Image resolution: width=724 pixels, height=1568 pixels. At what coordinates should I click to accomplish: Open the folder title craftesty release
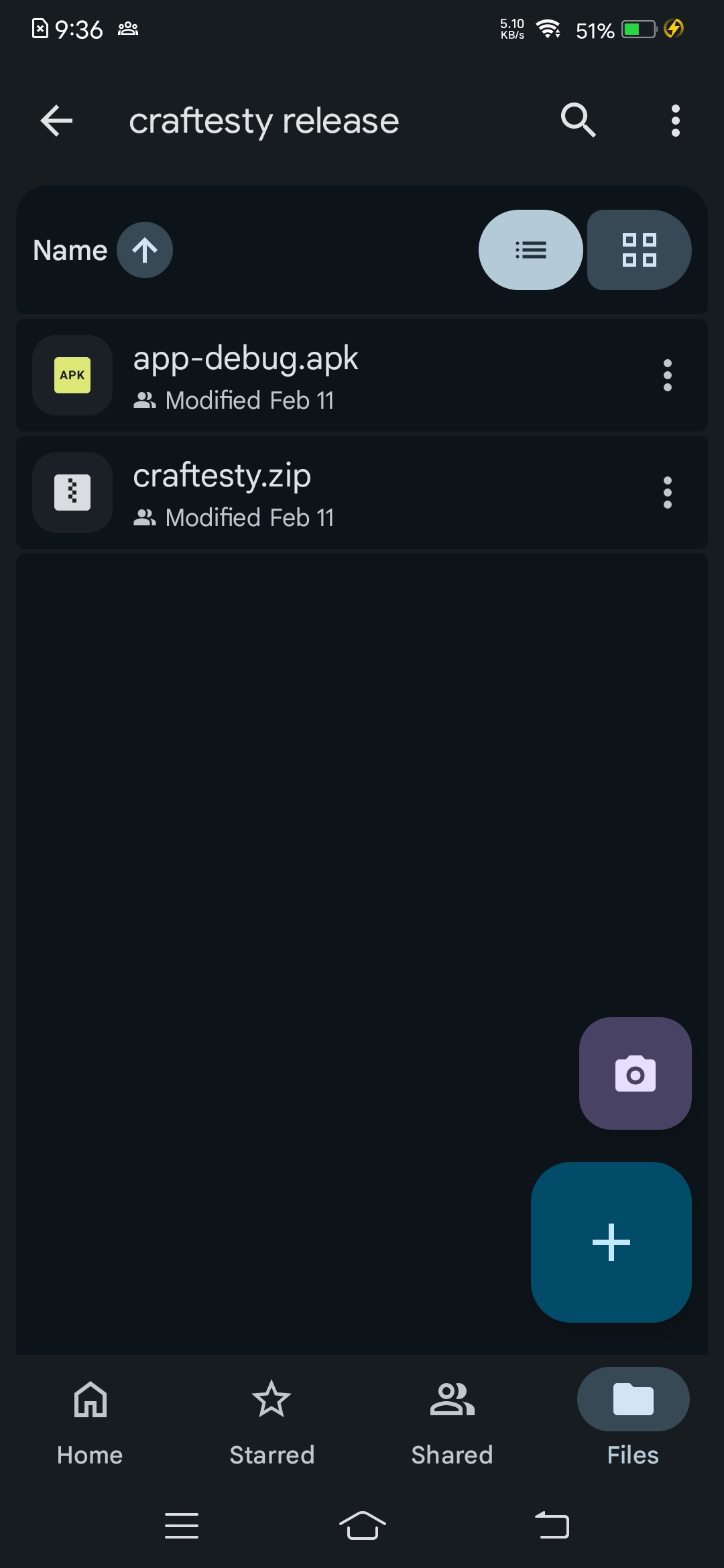click(x=264, y=121)
